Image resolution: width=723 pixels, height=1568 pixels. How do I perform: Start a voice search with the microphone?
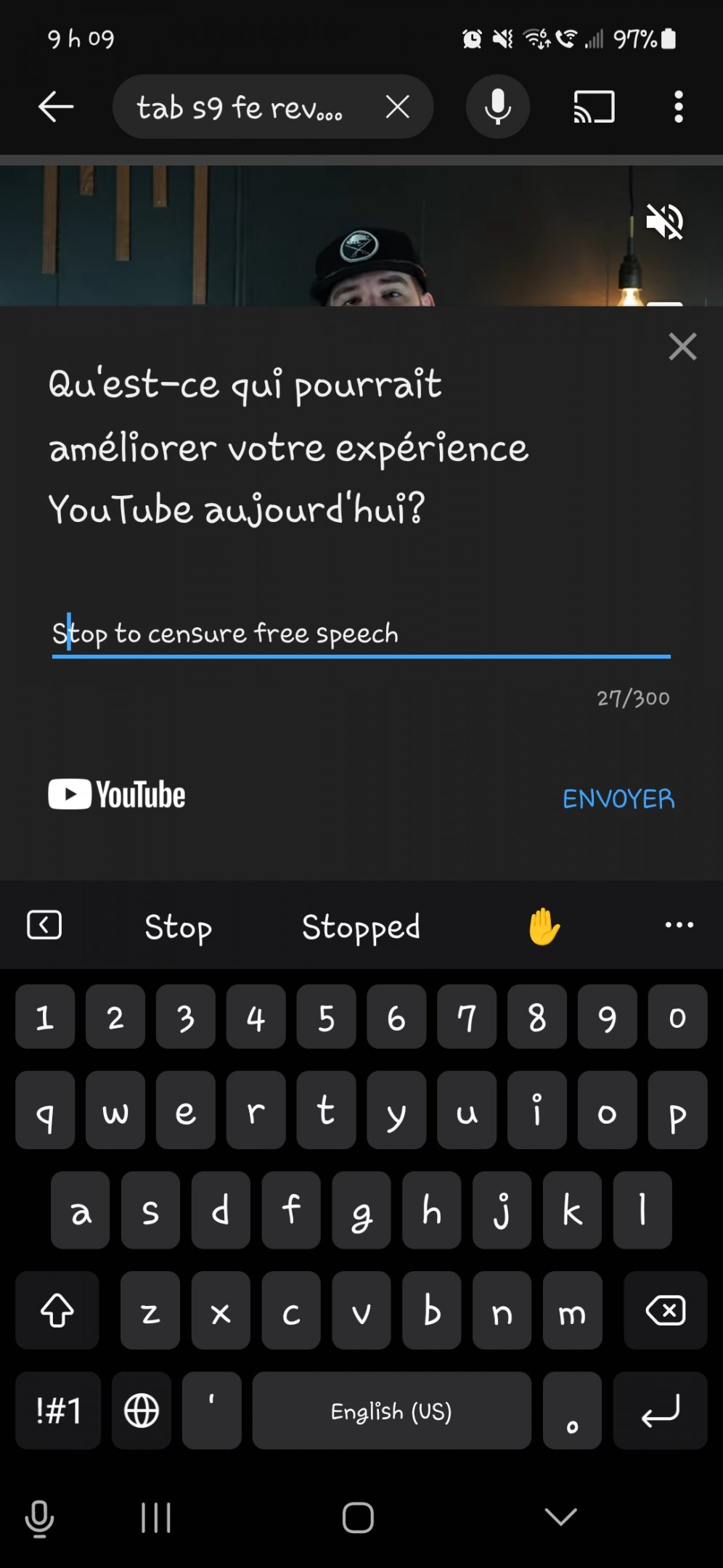[498, 107]
